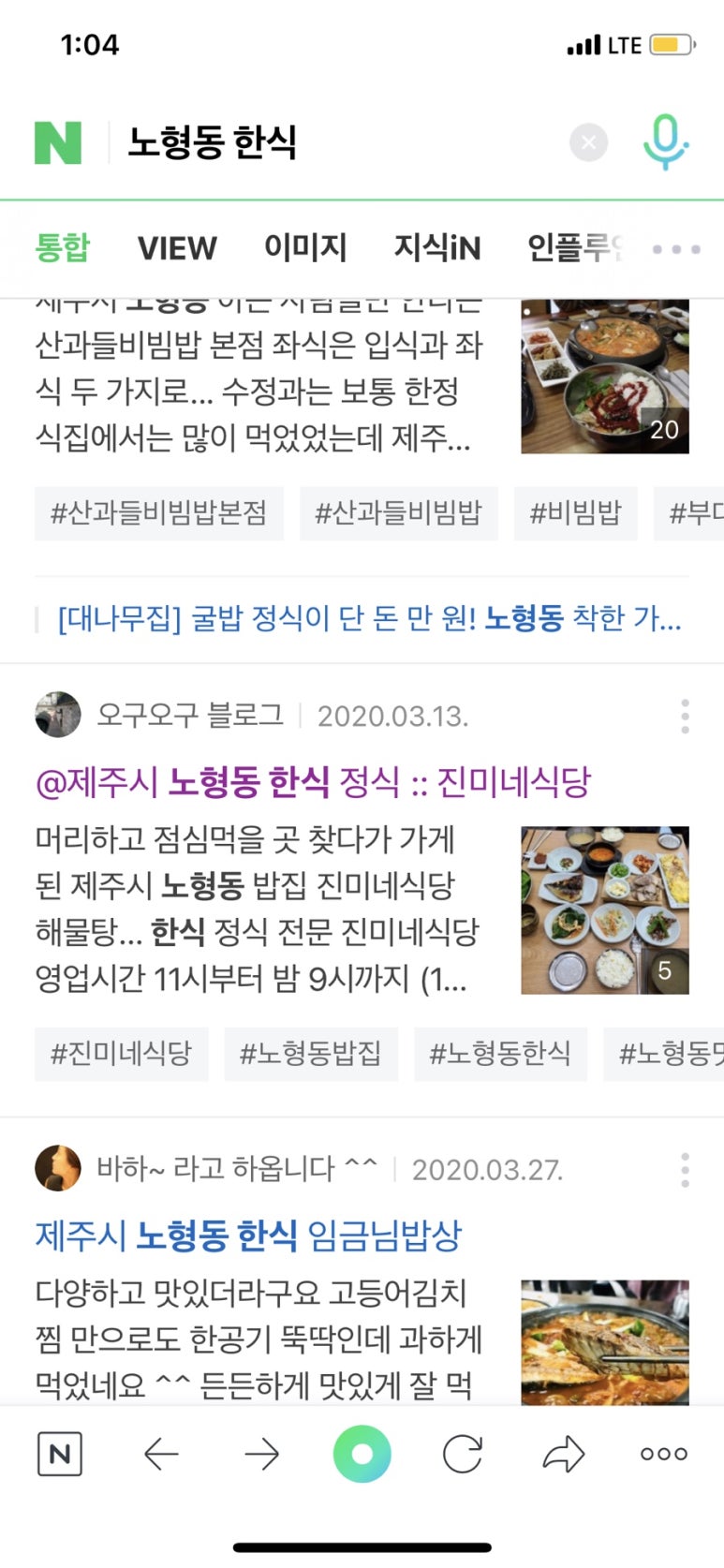Open options for the 오구오구 블로그 post
The width and height of the screenshot is (724, 1568).
685,717
